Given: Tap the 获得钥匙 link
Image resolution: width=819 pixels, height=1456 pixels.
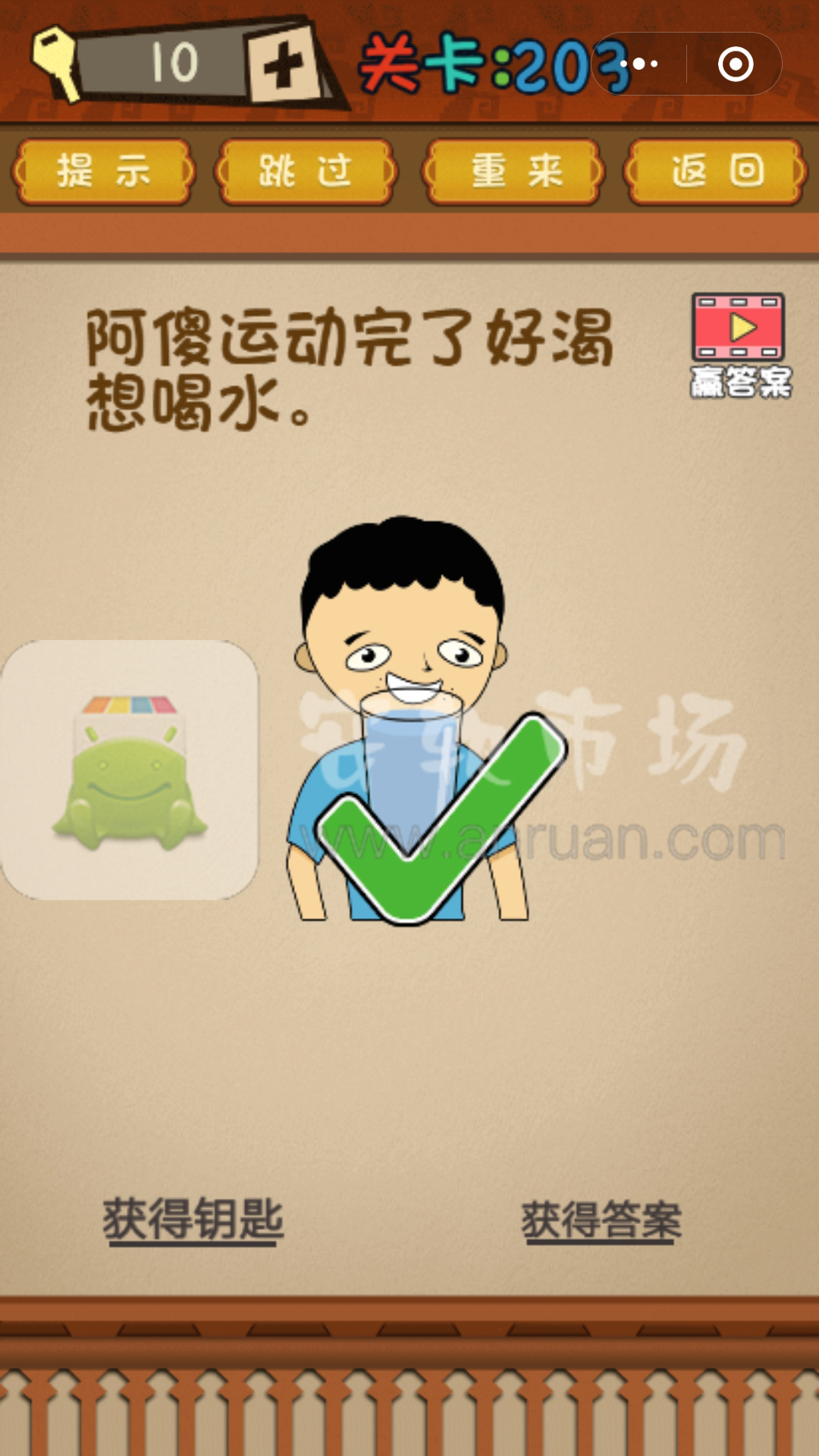Looking at the screenshot, I should [x=193, y=1219].
